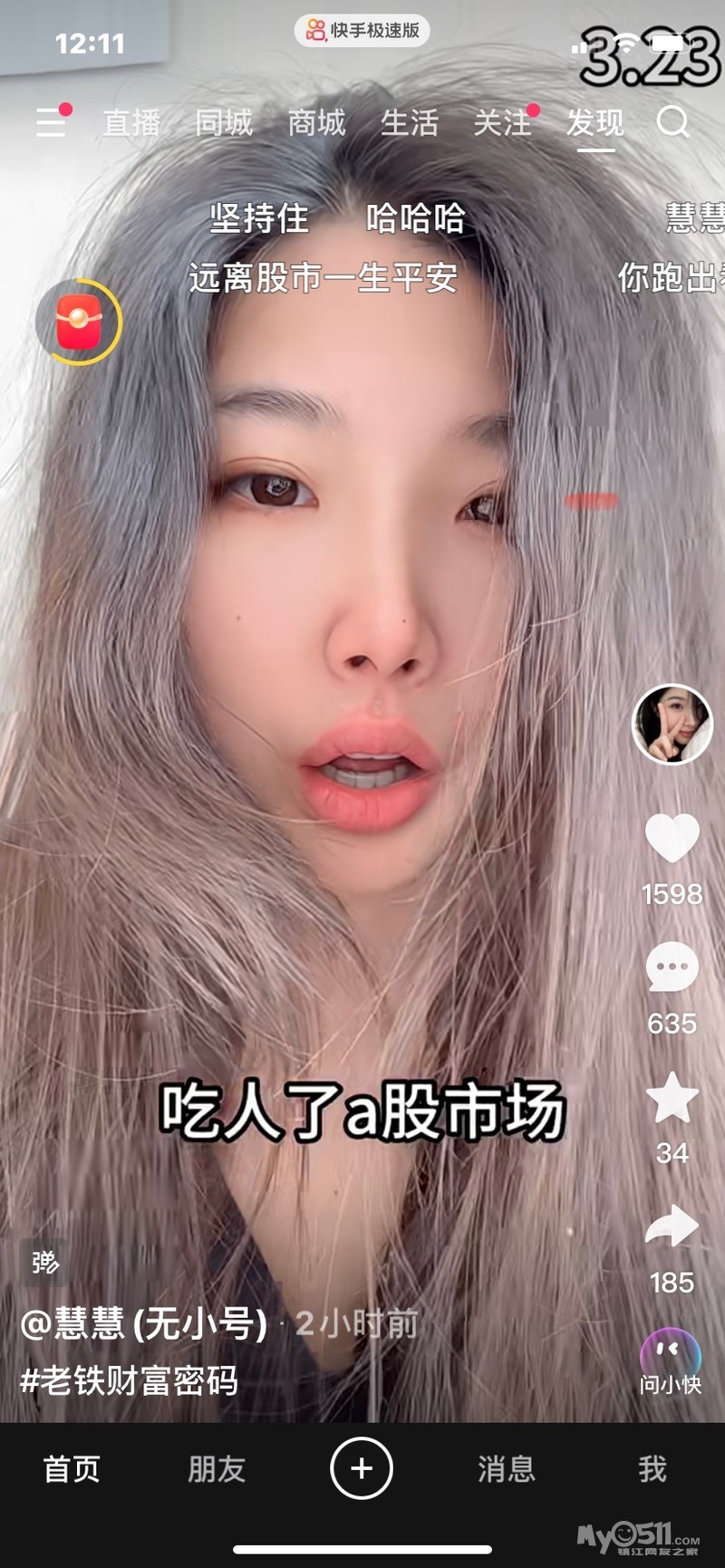Open the comments with 635 replies
The height and width of the screenshot is (1568, 725).
coord(672,967)
